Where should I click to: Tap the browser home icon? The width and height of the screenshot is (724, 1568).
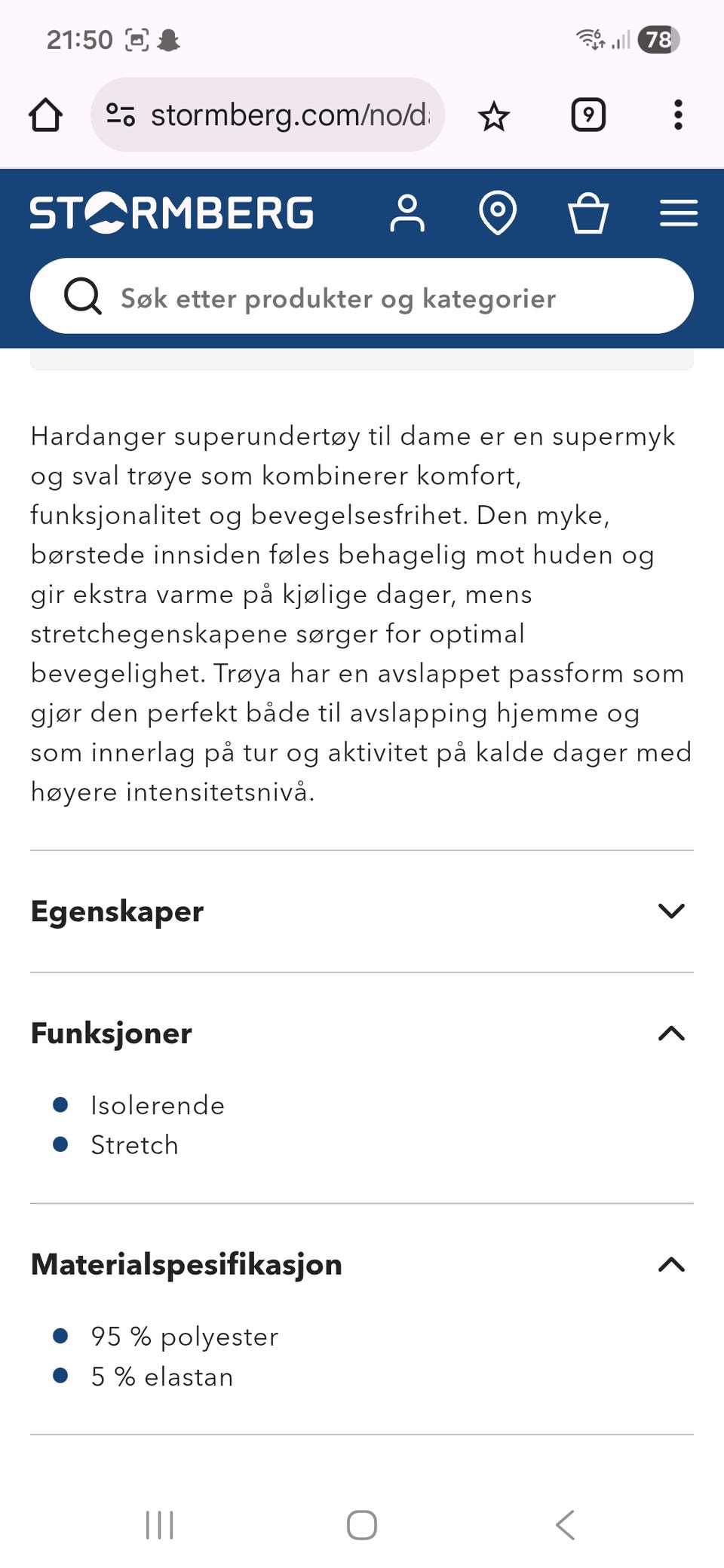pos(46,115)
